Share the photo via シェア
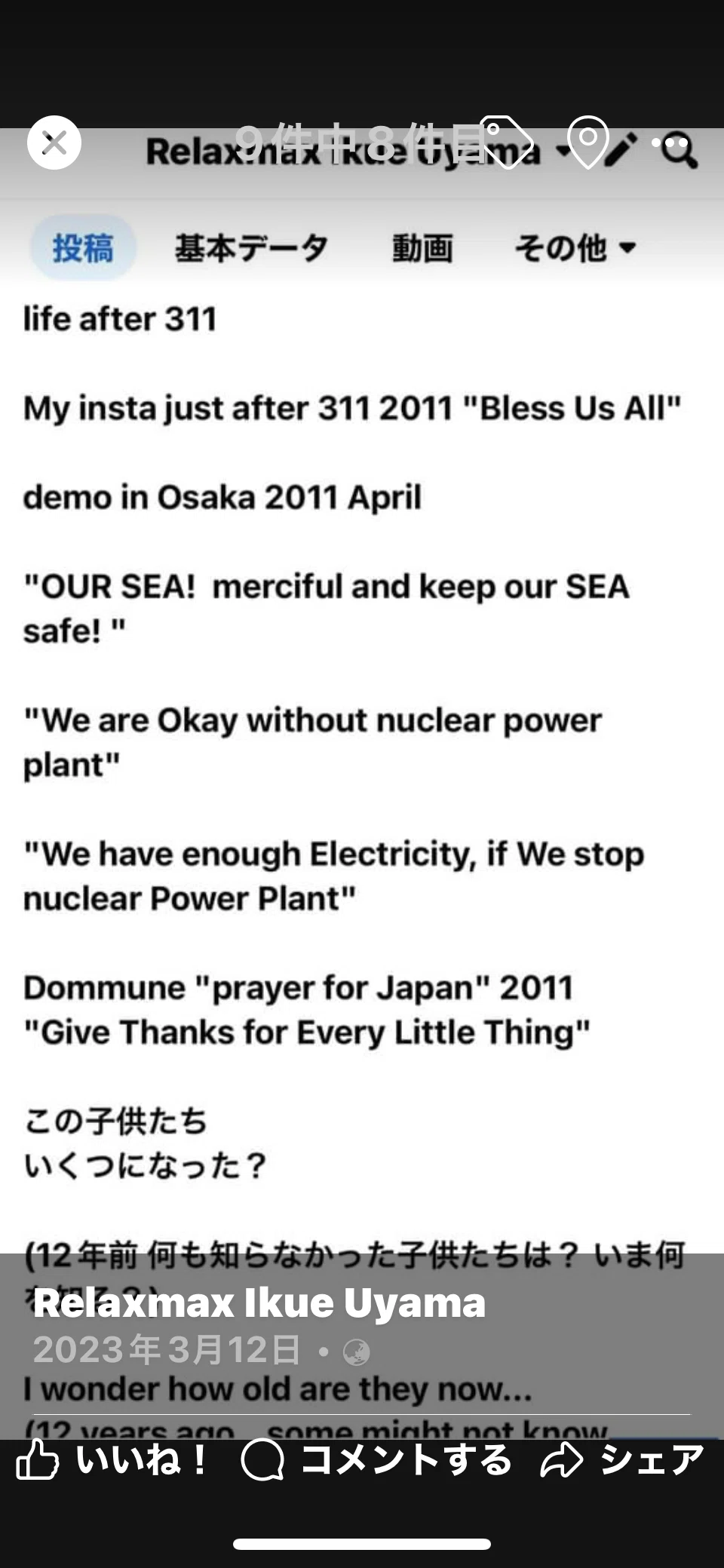 [x=622, y=1459]
